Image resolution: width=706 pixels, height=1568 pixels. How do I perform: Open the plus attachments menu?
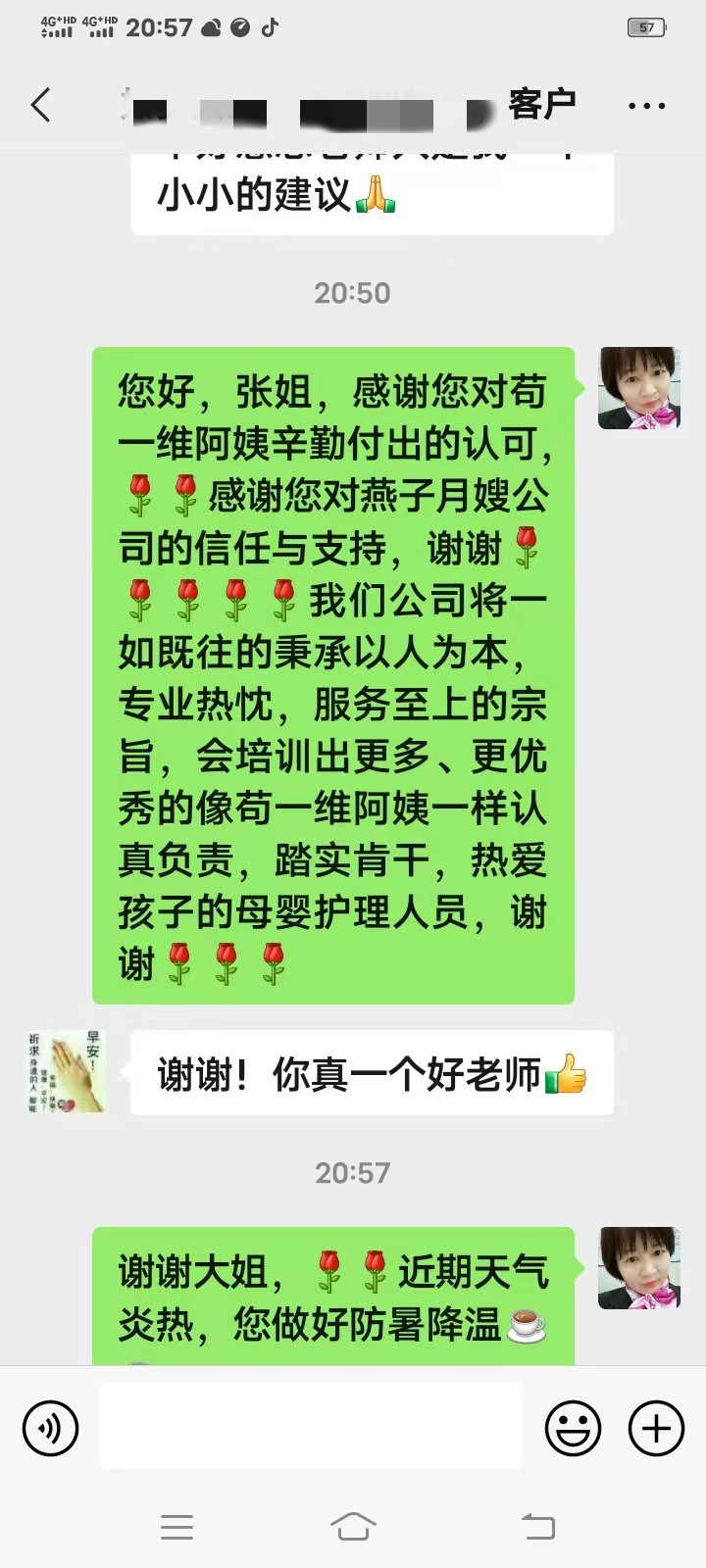[x=656, y=1428]
